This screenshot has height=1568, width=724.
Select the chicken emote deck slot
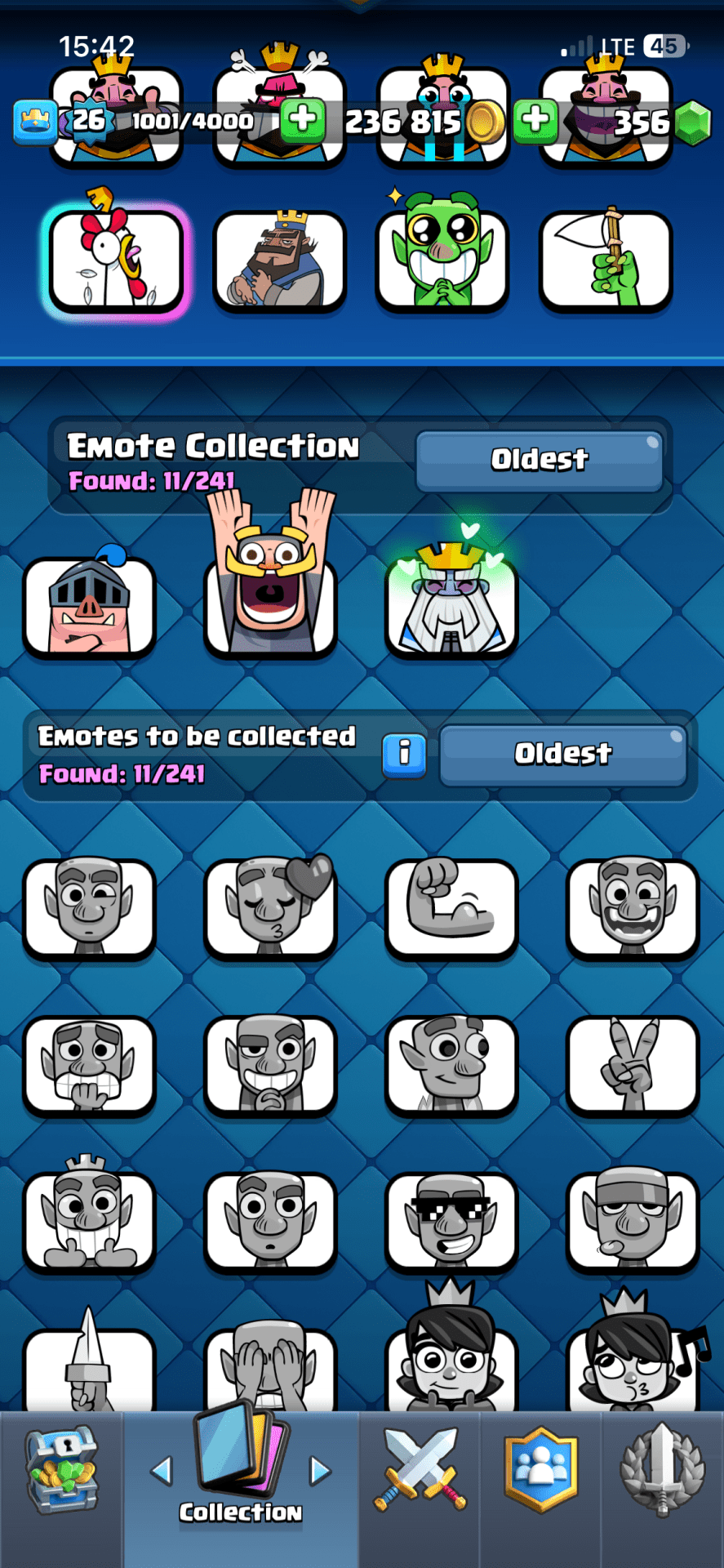point(116,259)
